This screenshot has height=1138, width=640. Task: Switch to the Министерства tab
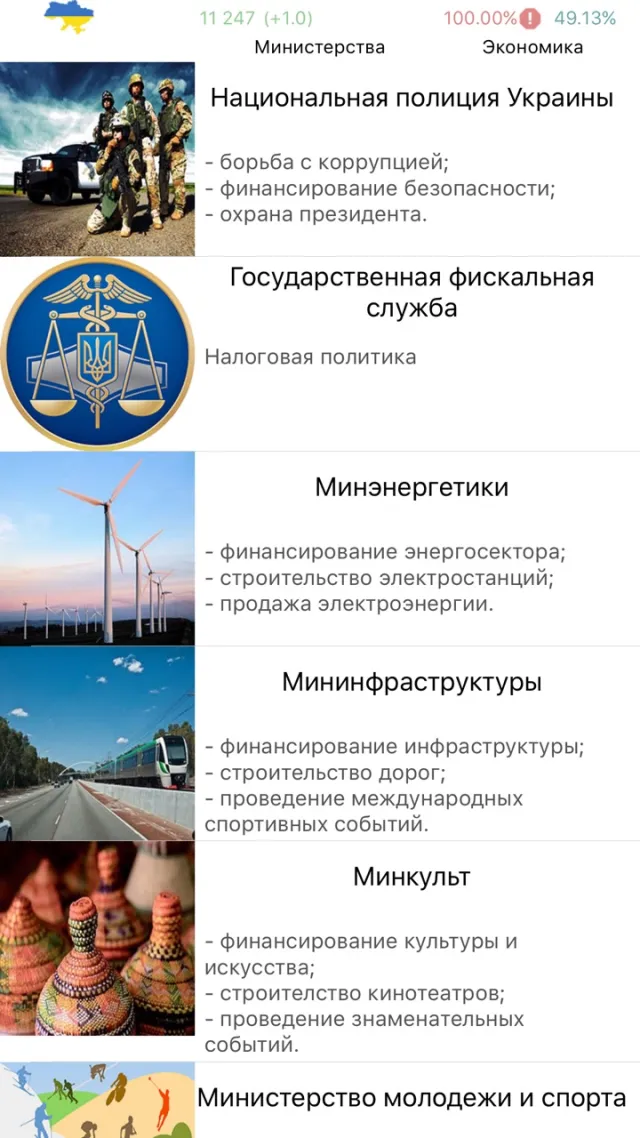(319, 47)
